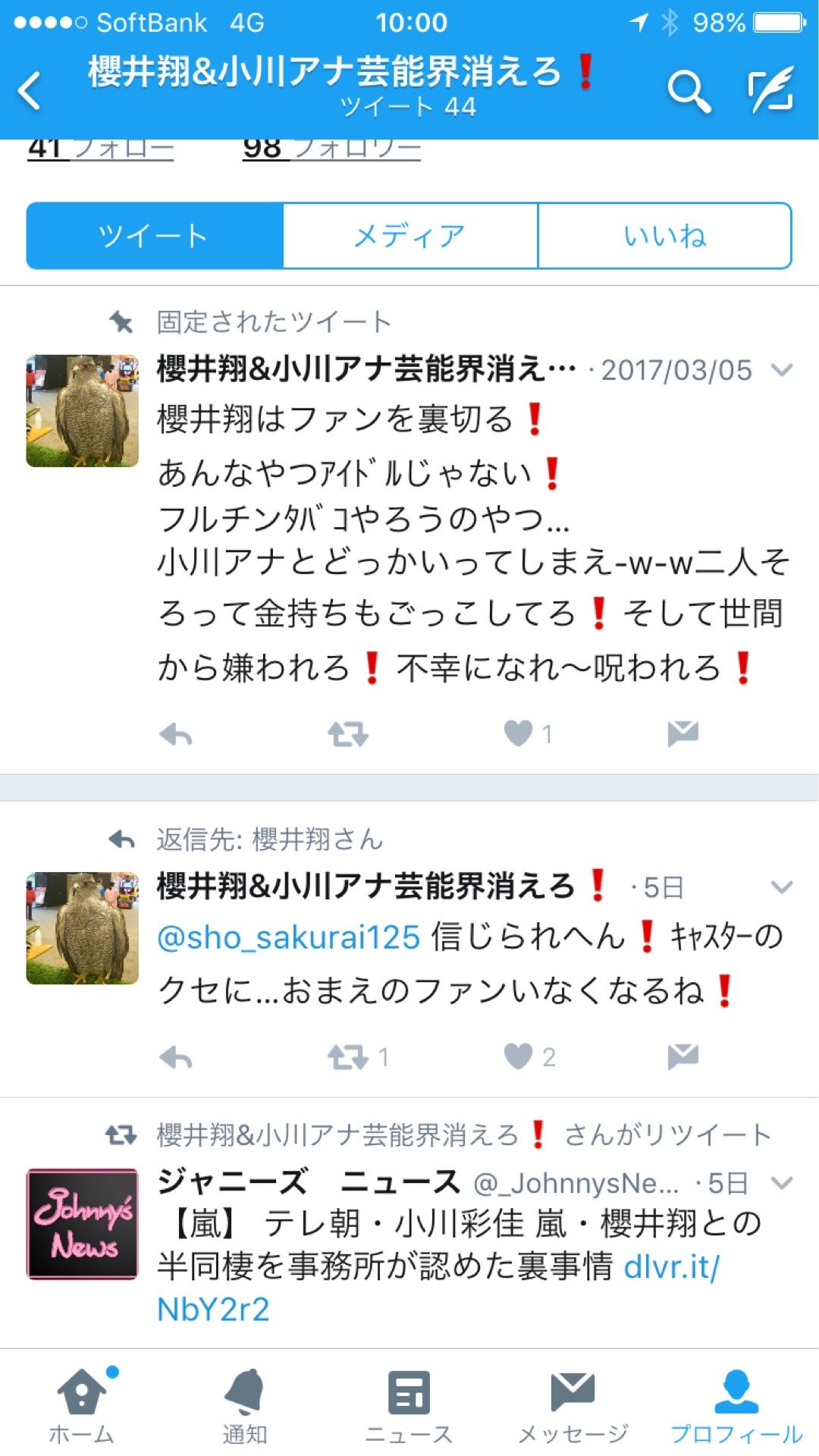Compose a new tweet
Viewport: 819px width, 1456px height.
(x=771, y=90)
